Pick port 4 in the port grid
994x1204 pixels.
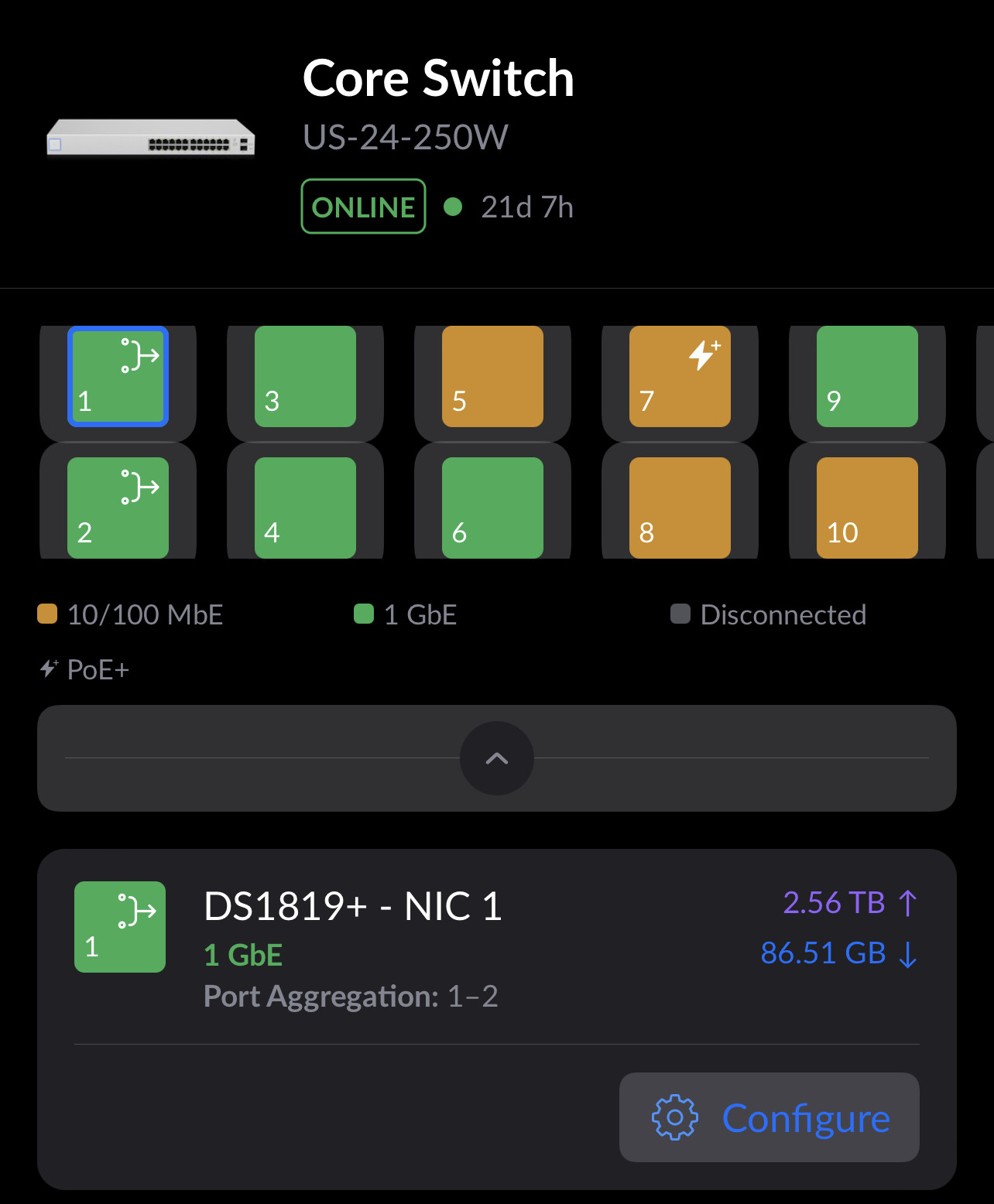tap(305, 508)
